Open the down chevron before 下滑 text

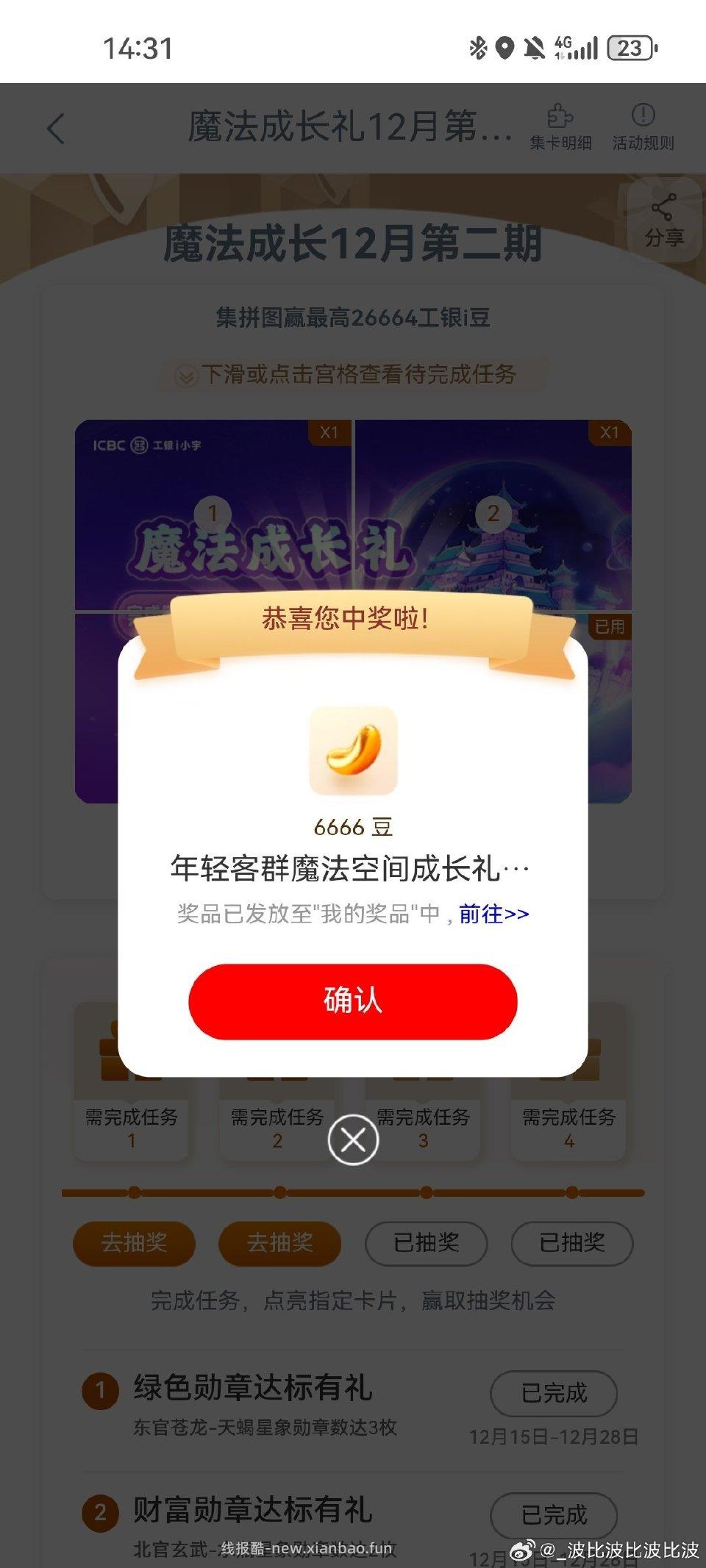tap(188, 375)
